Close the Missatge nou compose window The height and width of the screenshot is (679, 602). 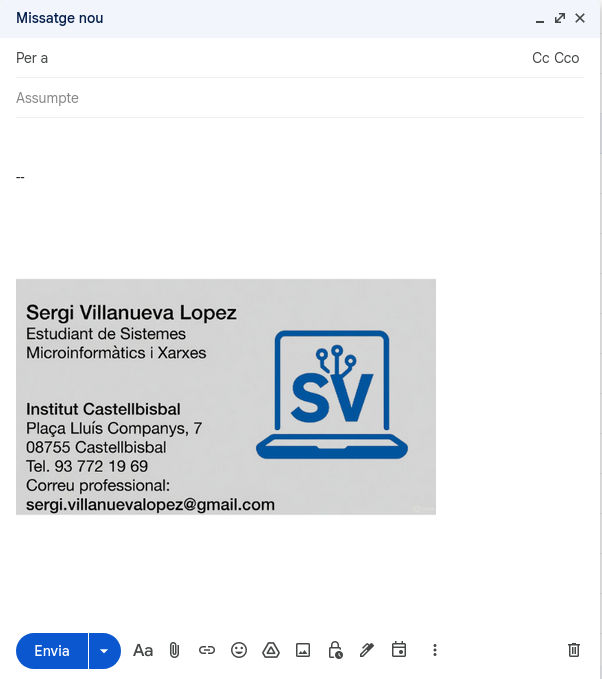tap(580, 18)
